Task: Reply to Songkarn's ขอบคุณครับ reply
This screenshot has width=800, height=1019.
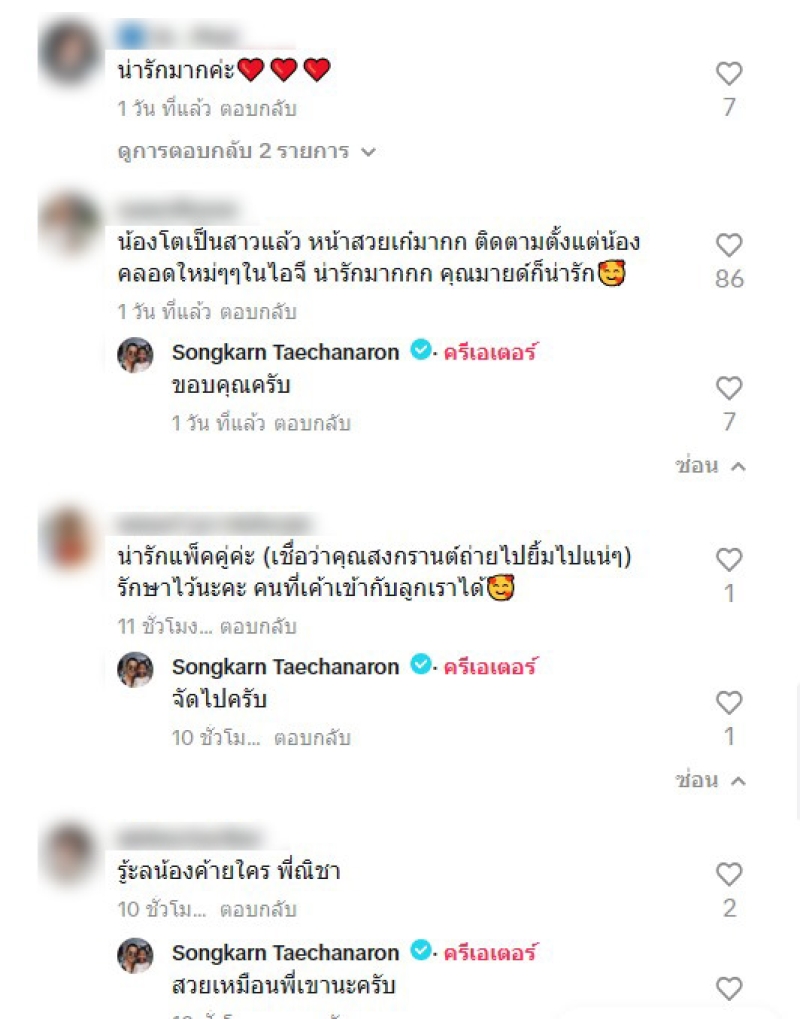Action: tap(313, 424)
